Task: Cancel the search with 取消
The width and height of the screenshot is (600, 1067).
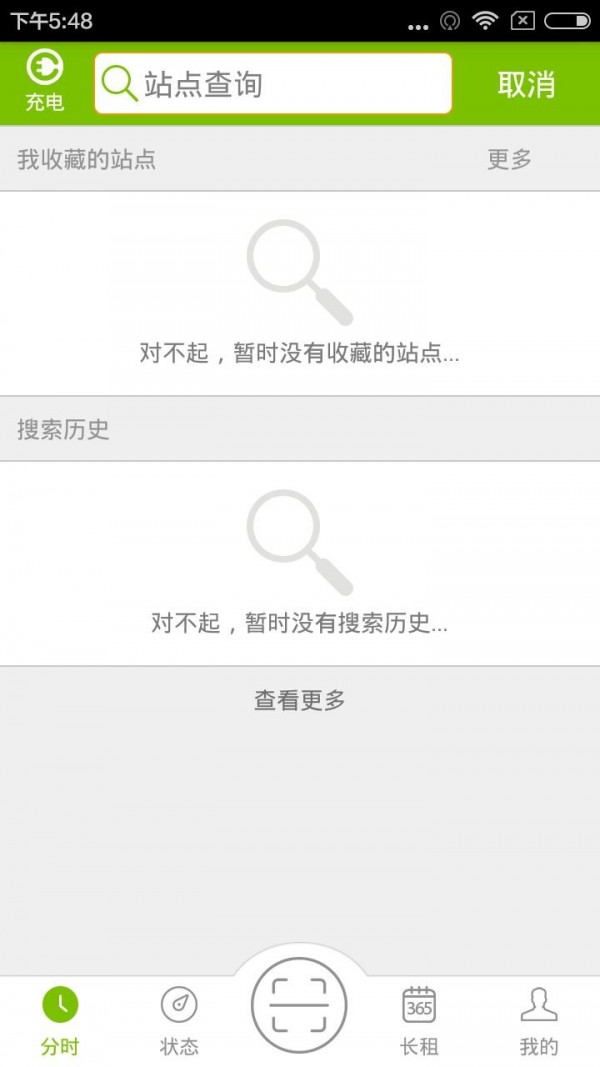Action: [x=526, y=84]
